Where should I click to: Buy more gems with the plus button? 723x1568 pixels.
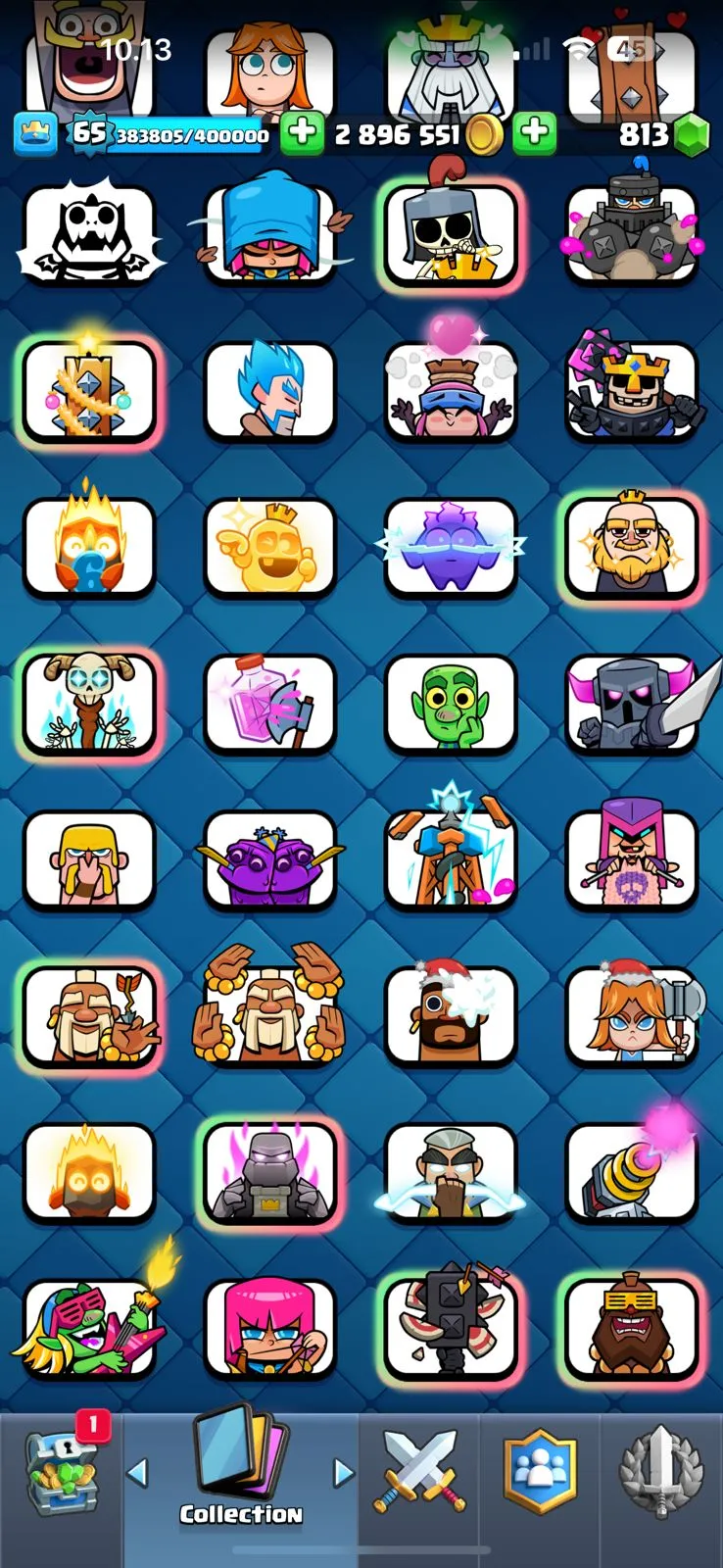[x=534, y=134]
